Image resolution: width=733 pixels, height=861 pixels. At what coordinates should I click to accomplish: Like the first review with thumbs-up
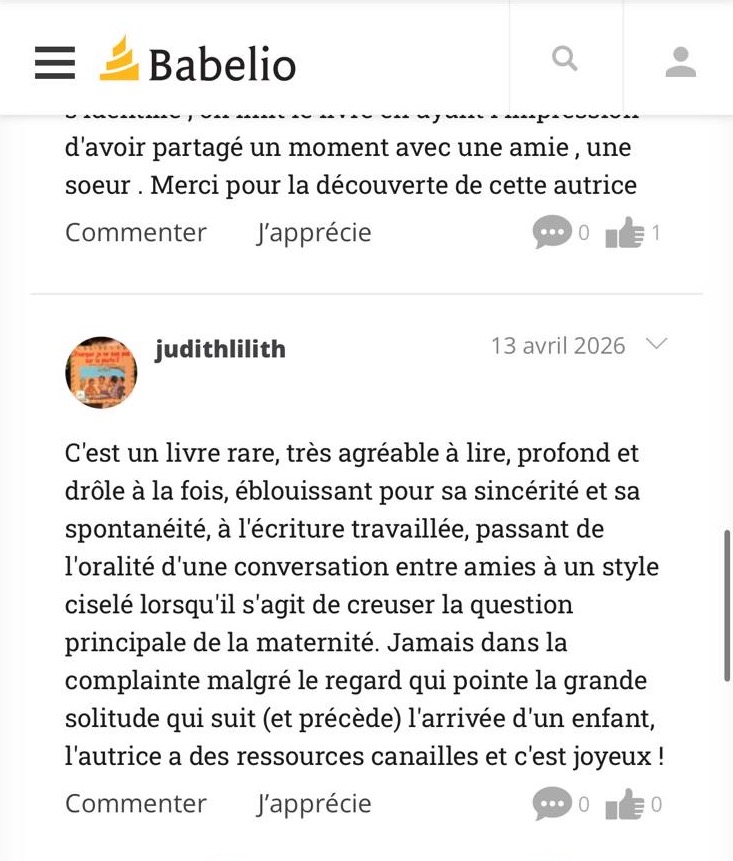coord(625,234)
